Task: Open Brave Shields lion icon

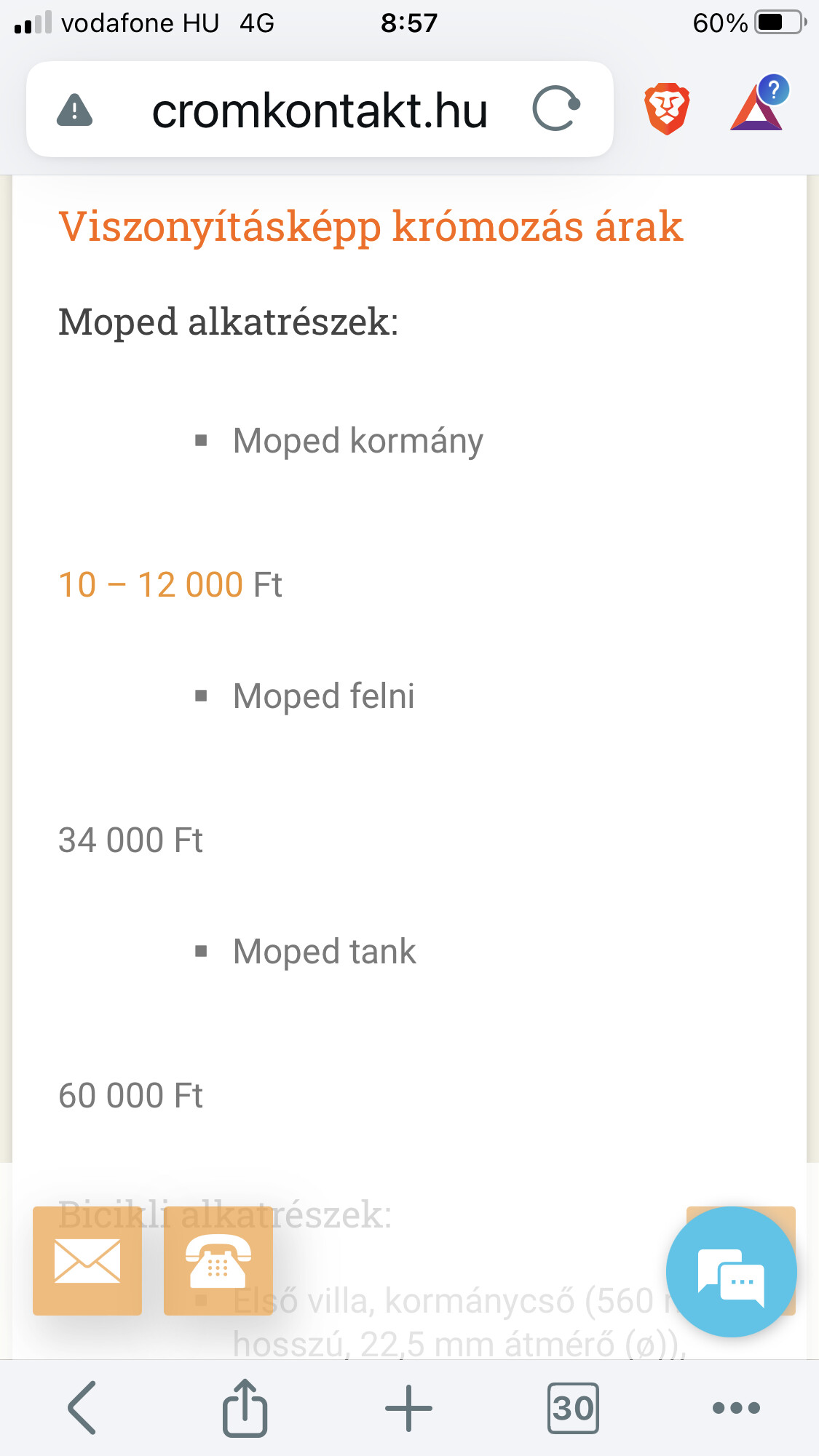Action: pyautogui.click(x=667, y=109)
